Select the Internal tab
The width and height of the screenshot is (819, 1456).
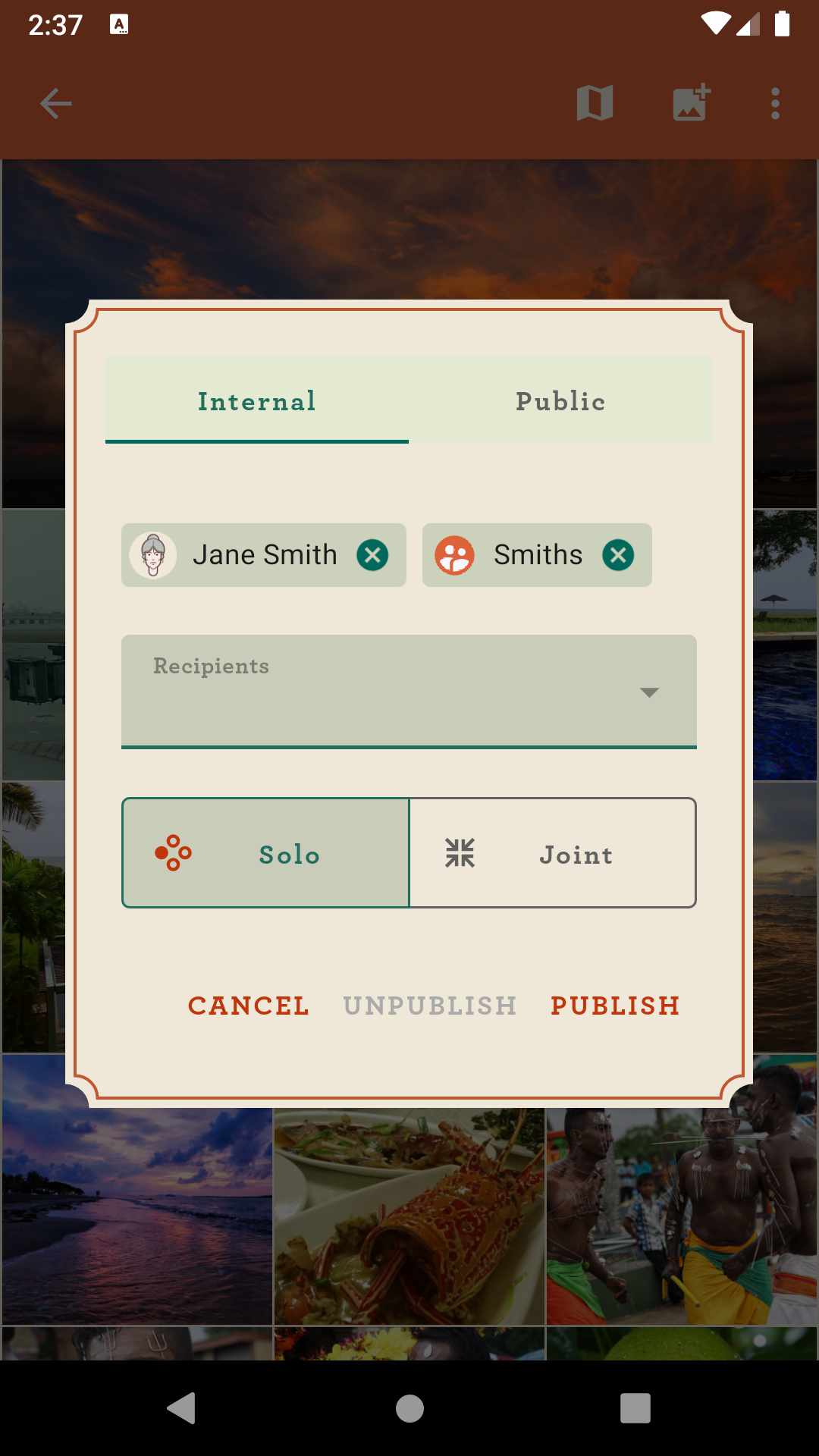tap(257, 400)
